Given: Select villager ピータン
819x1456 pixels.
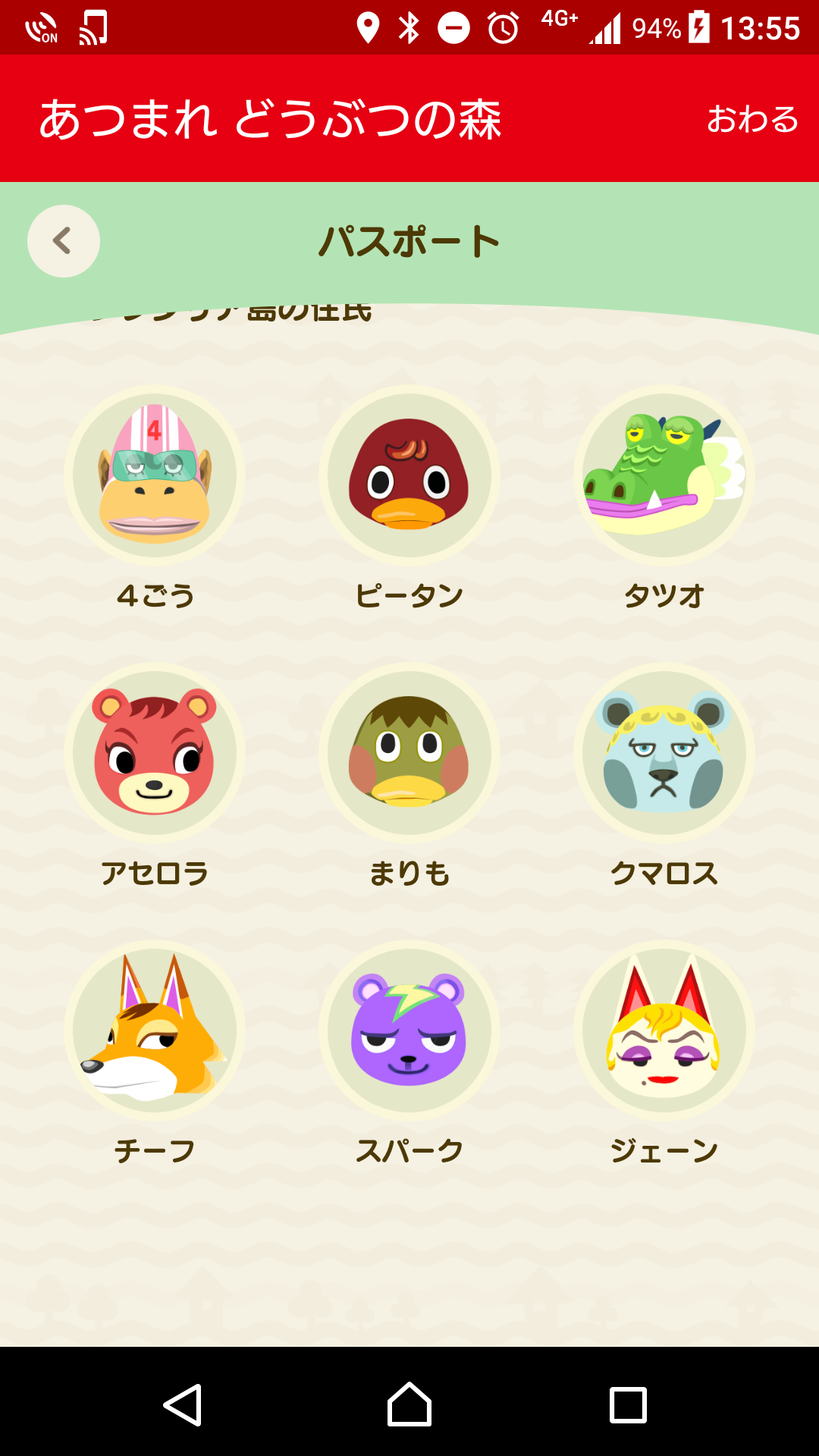Looking at the screenshot, I should [x=409, y=475].
